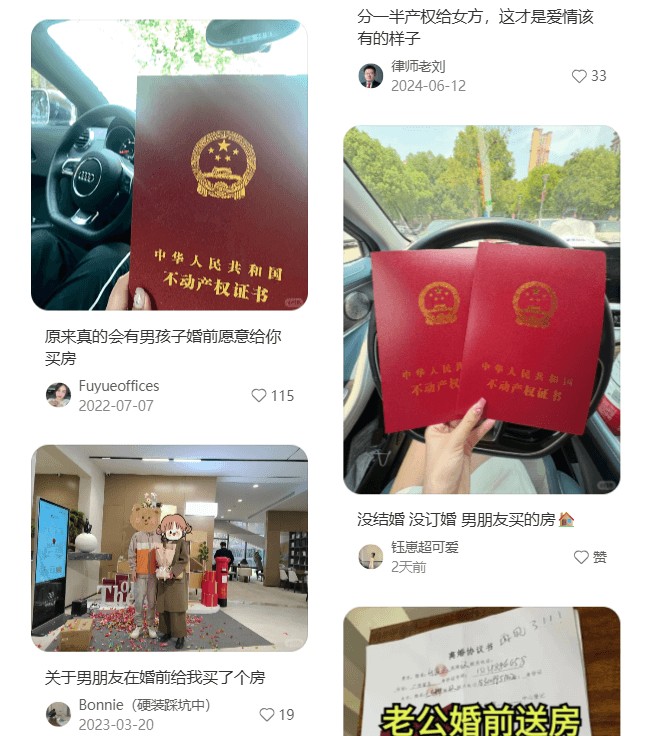The image size is (648, 736).
Task: Open Fuyueoffices' profile avatar
Action: [x=58, y=395]
